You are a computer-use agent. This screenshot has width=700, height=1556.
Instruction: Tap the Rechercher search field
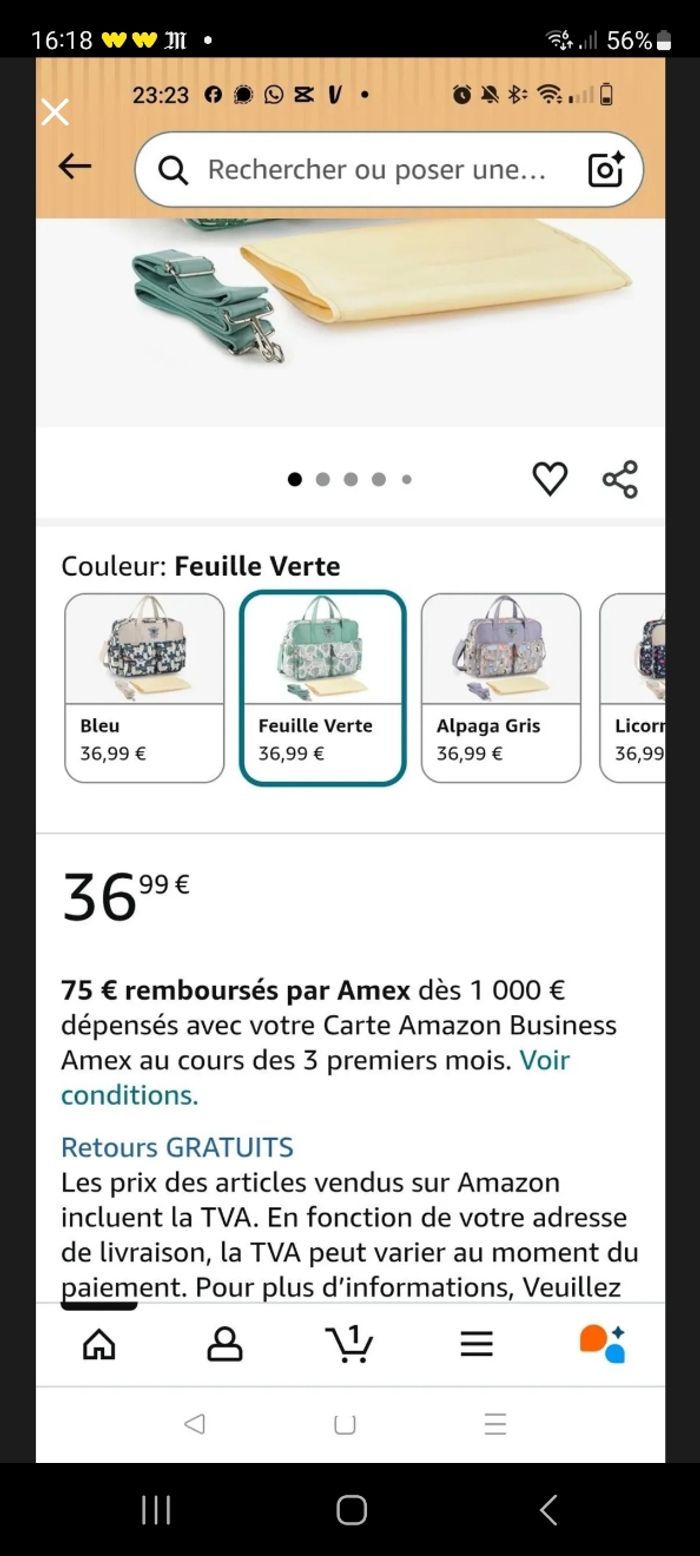[375, 170]
